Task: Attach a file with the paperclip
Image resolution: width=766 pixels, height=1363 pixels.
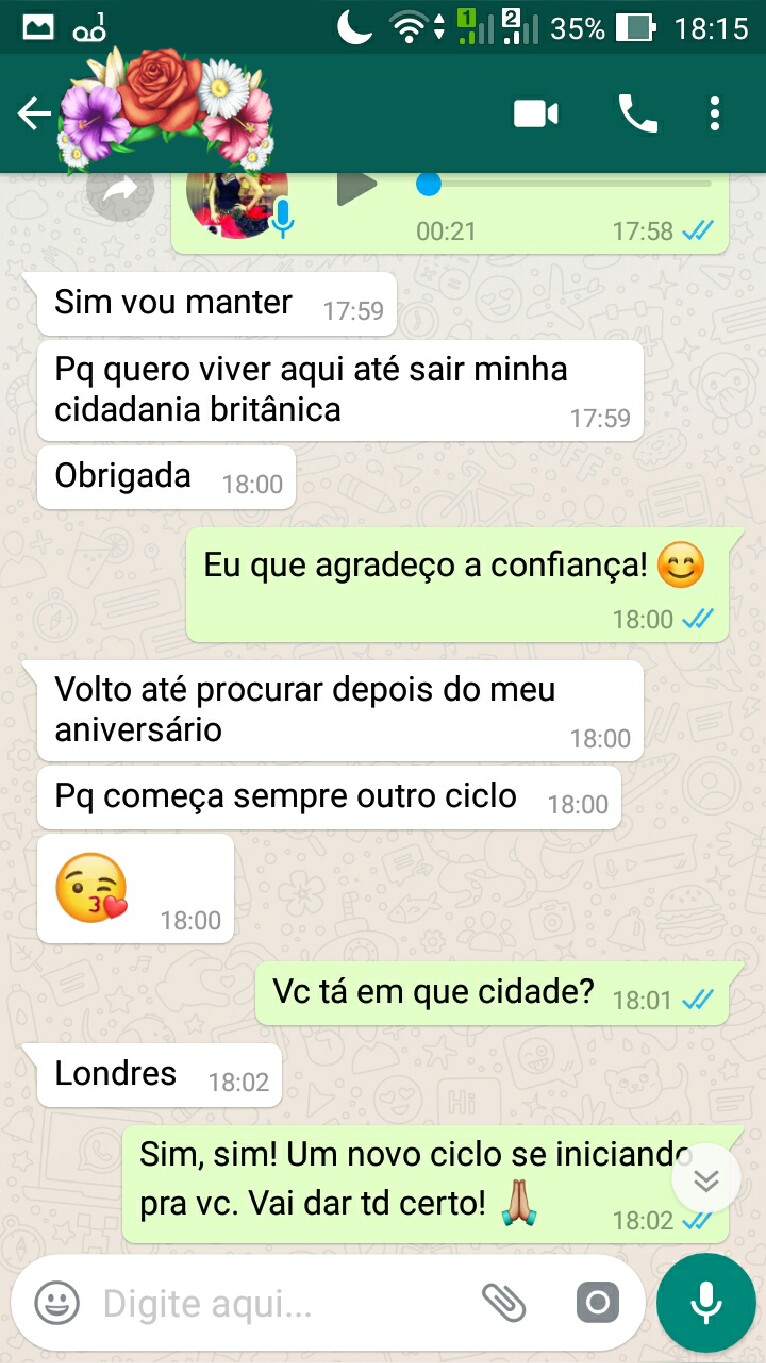Action: 504,1303
